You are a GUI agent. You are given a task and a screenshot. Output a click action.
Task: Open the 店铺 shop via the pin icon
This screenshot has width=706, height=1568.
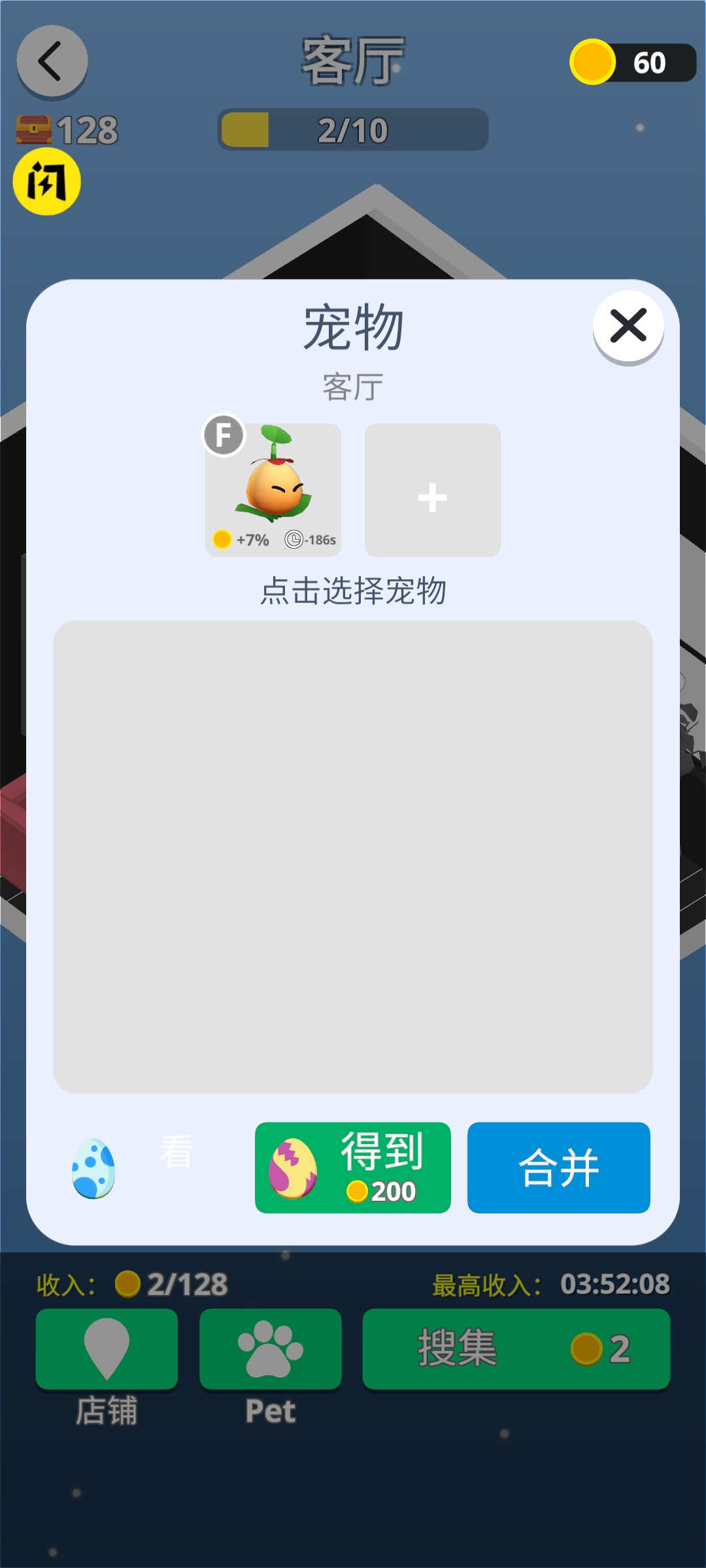(x=106, y=1350)
